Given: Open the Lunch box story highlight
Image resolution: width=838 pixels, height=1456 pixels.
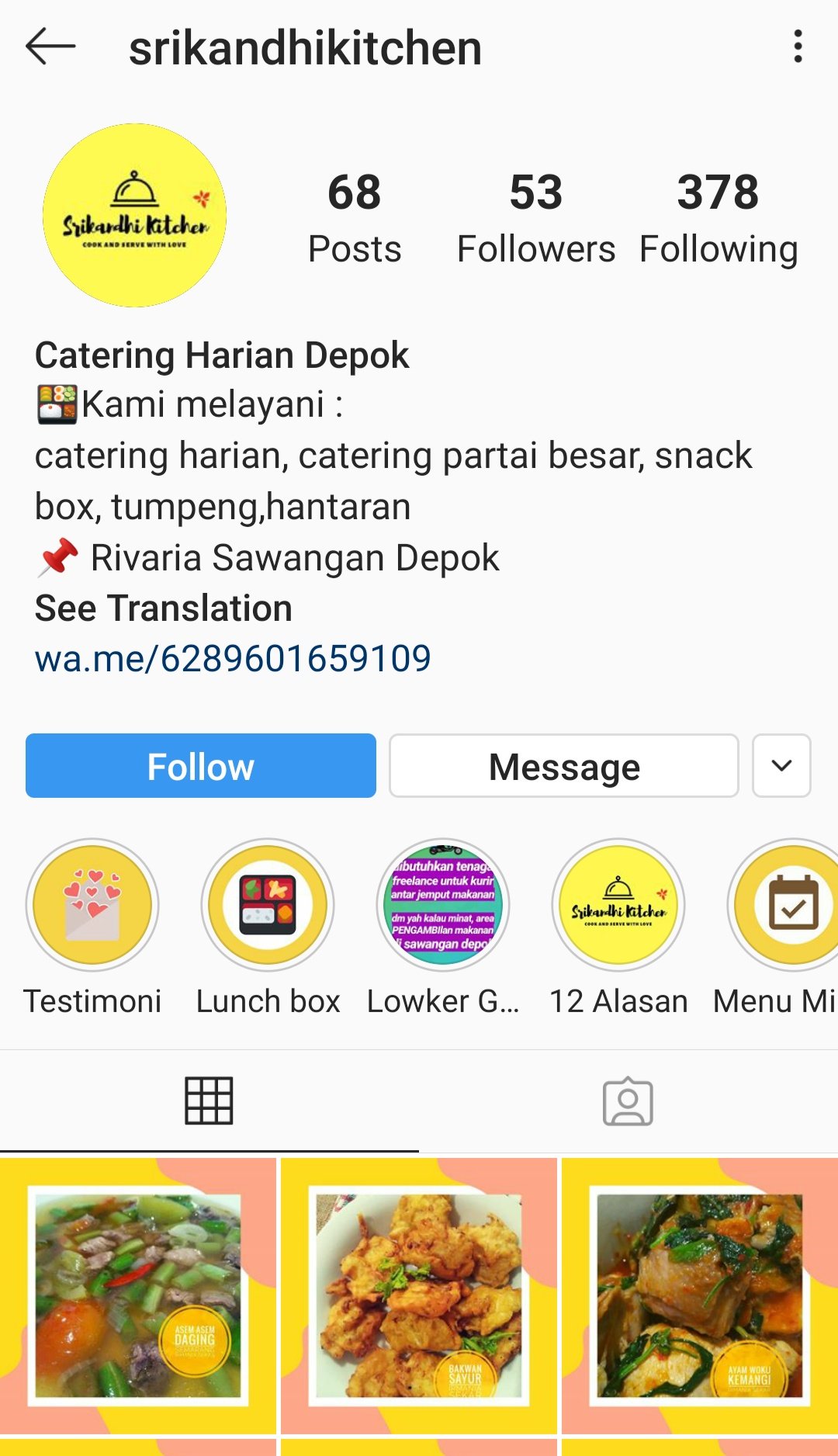Looking at the screenshot, I should pyautogui.click(x=268, y=905).
